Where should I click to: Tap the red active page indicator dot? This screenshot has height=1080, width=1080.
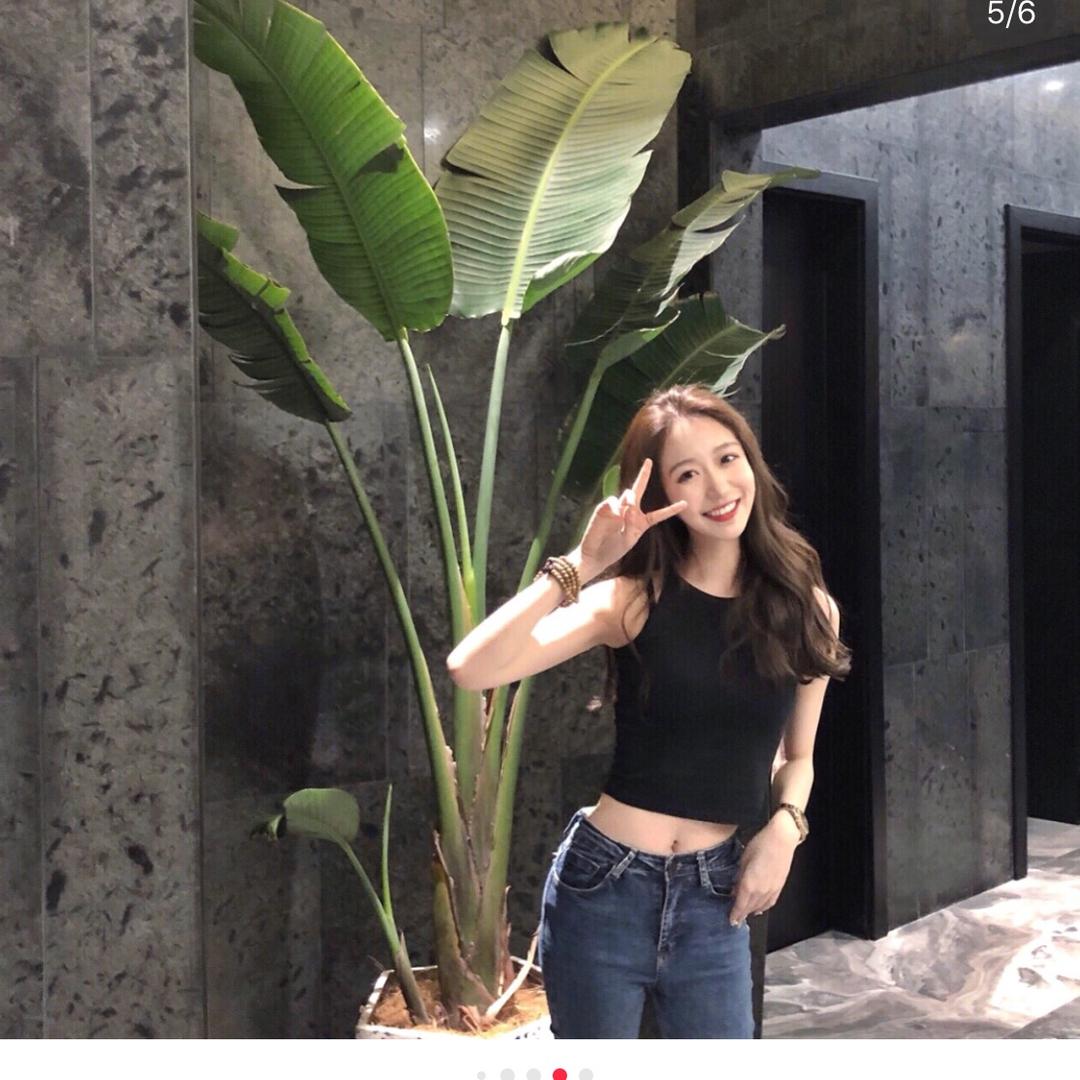560,1074
